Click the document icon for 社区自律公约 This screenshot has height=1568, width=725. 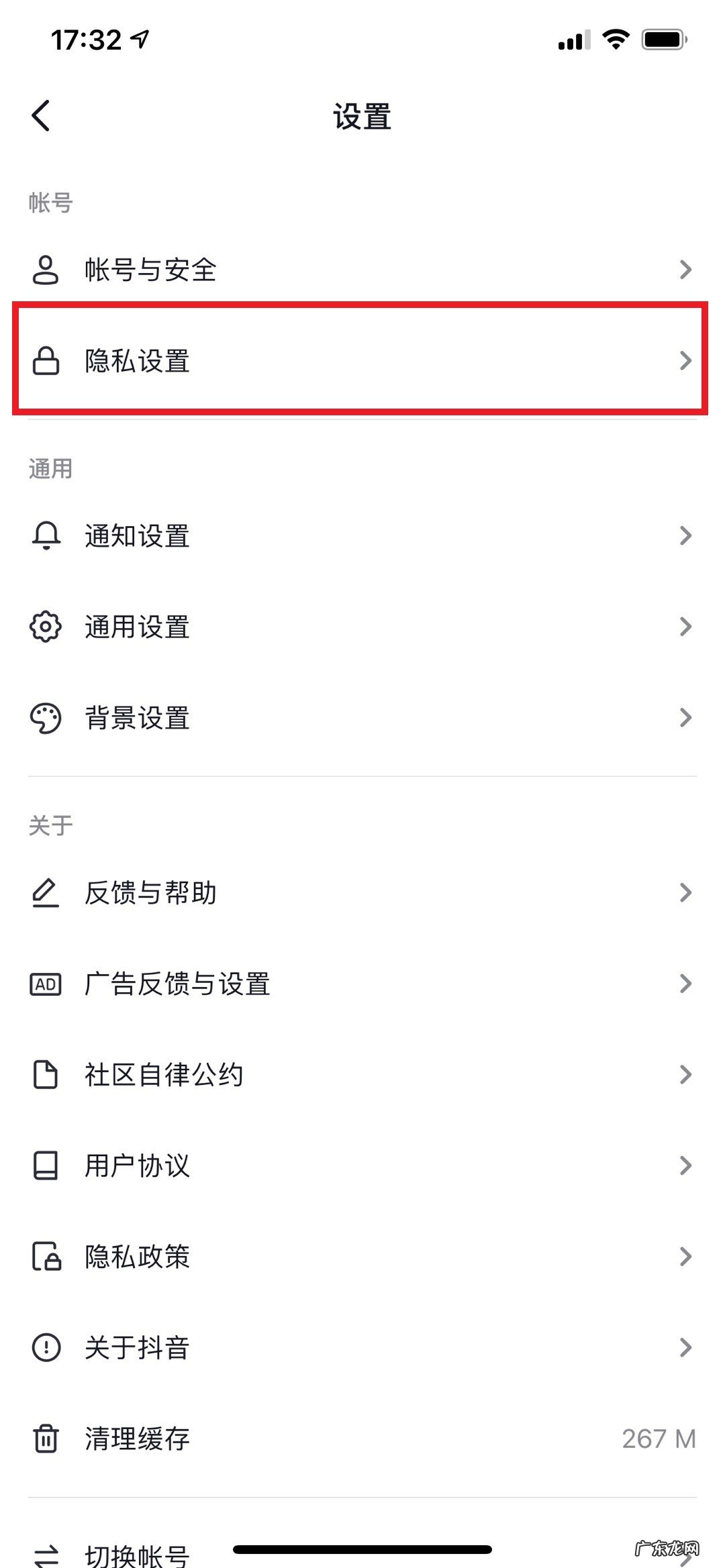tap(45, 1074)
